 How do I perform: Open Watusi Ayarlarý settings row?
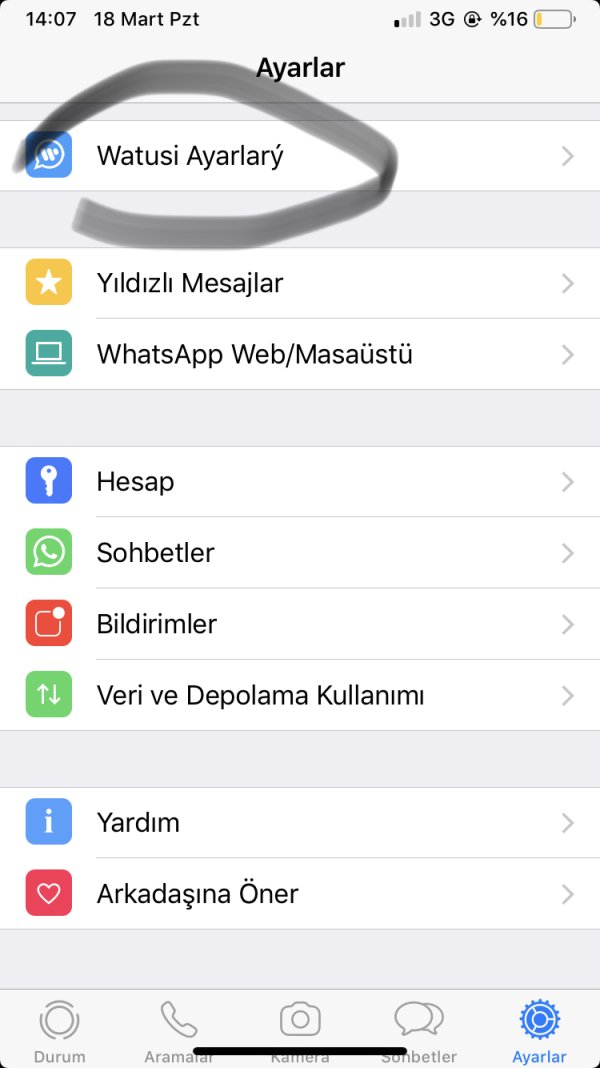300,156
